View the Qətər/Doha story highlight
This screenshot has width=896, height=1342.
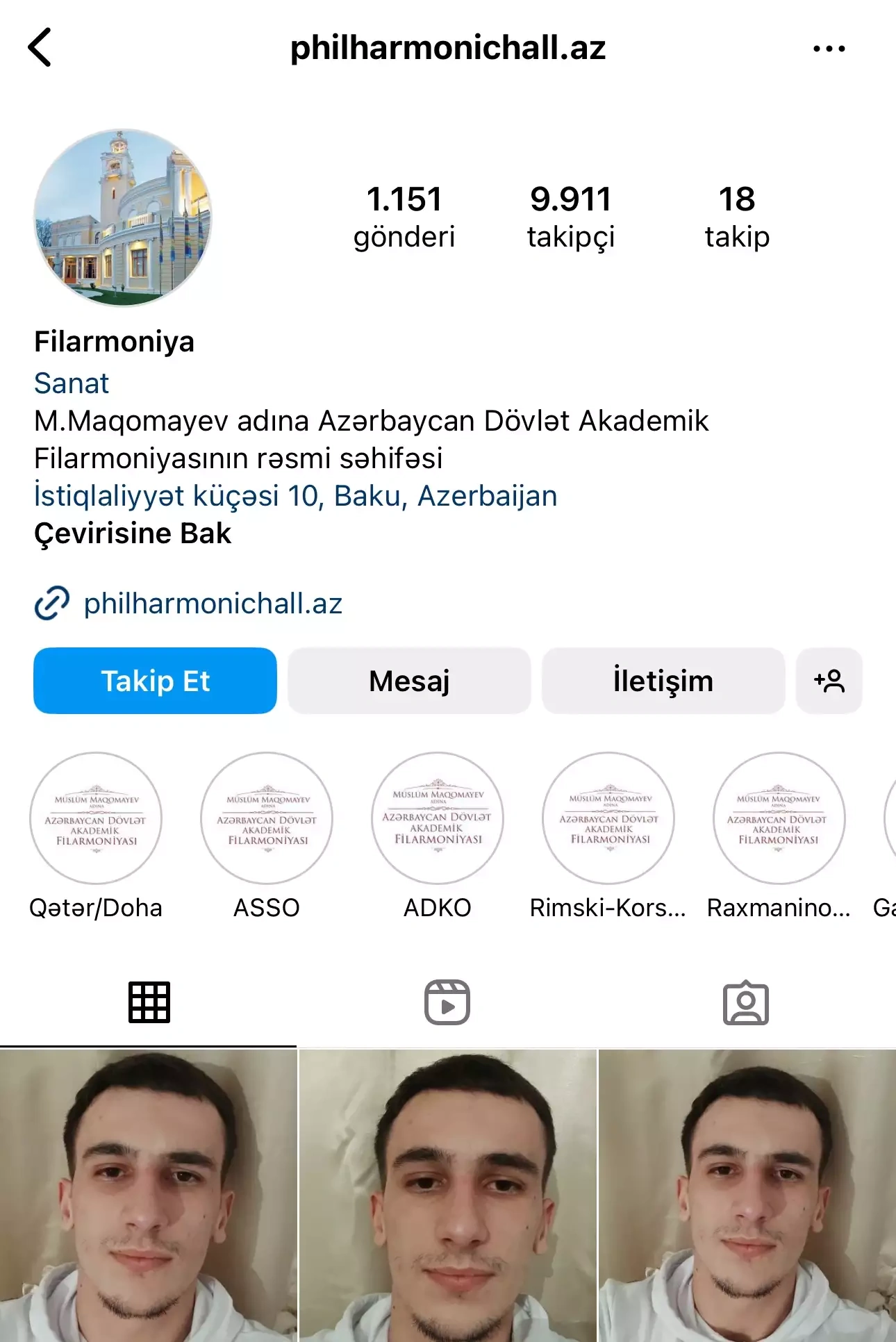click(96, 818)
